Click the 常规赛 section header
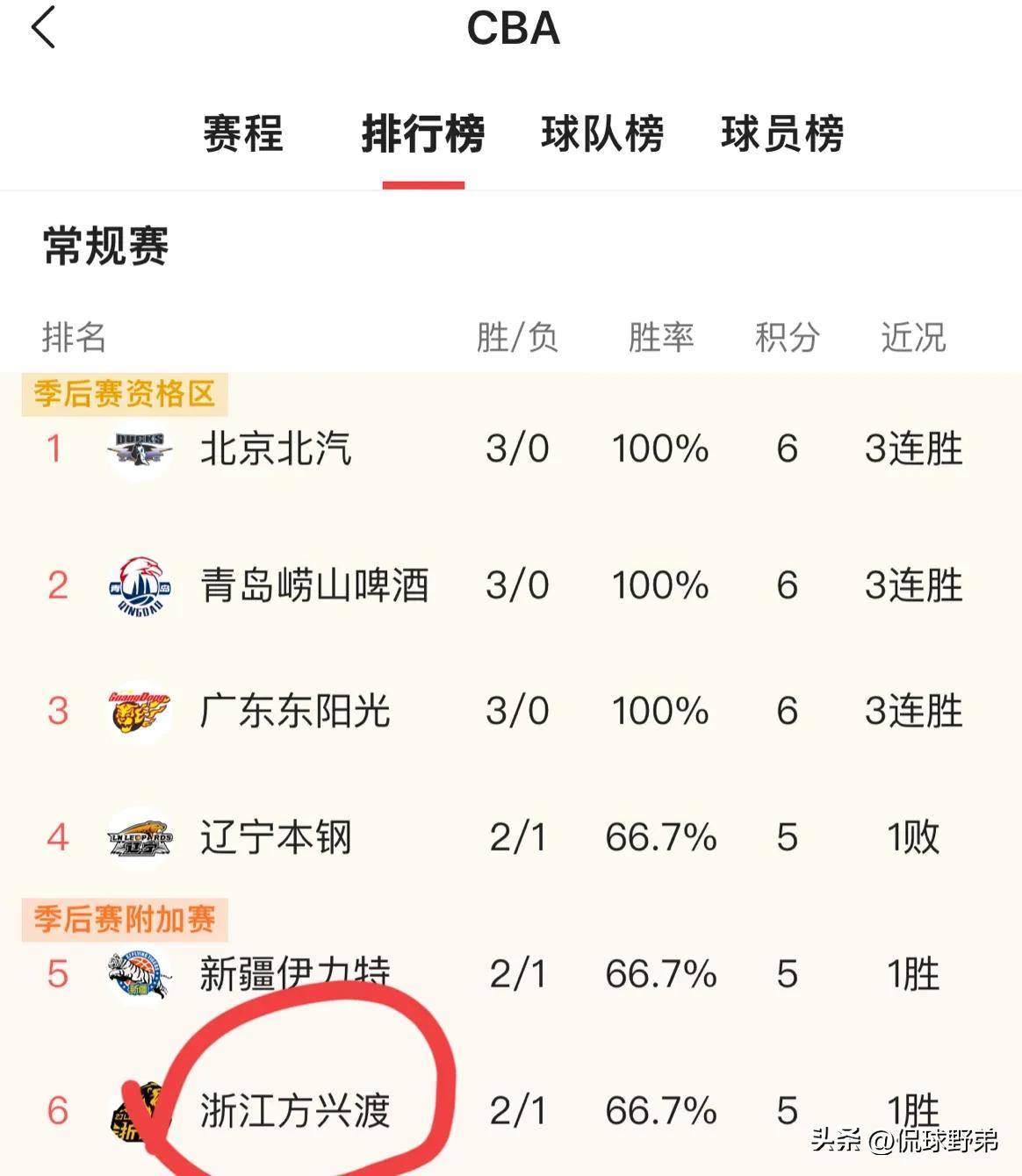 tap(106, 247)
